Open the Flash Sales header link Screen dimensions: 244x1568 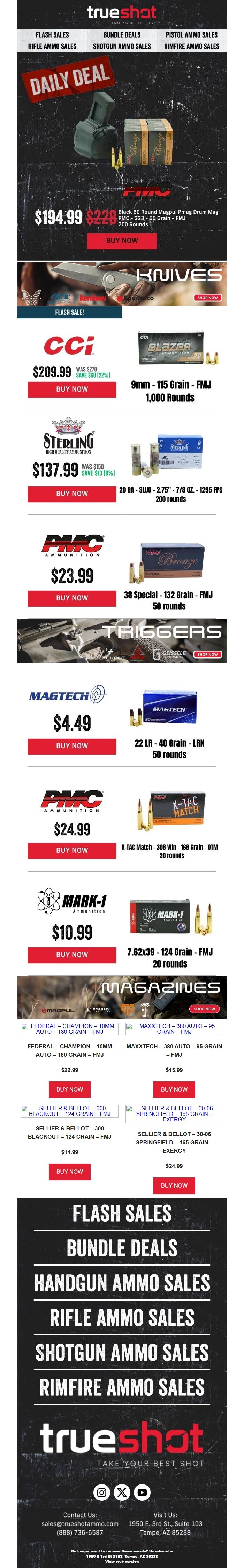(x=52, y=35)
